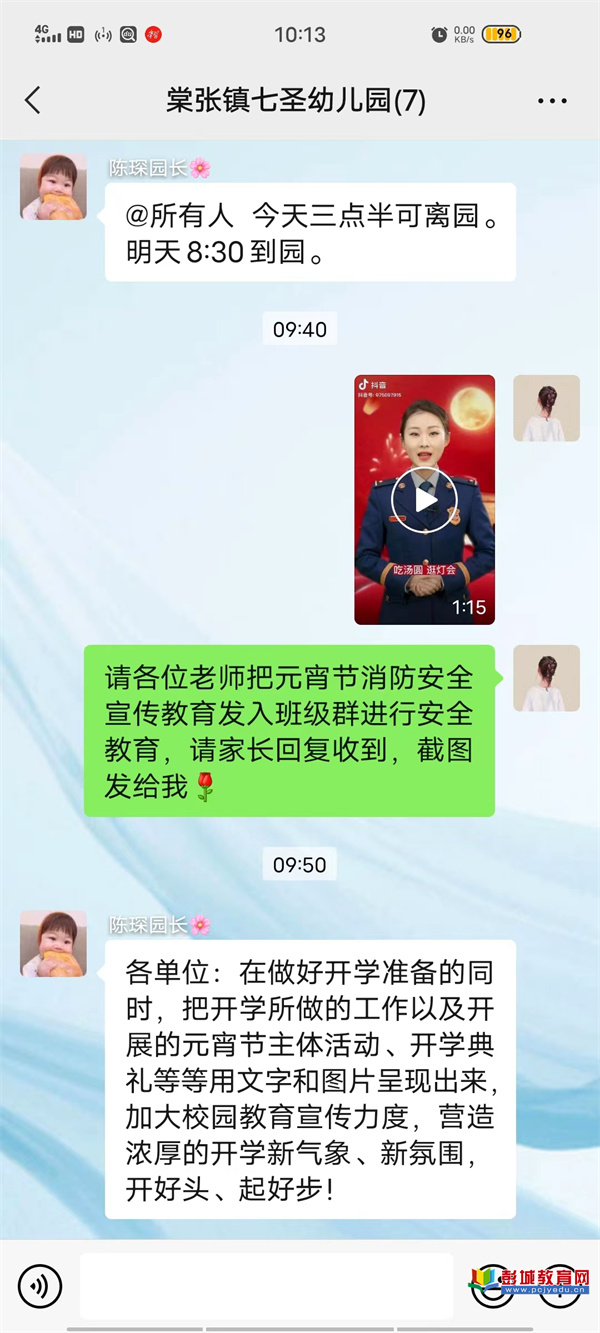Open 陈琛园长's avatar beside the 各单位 message
This screenshot has width=600, height=1333.
pyautogui.click(x=54, y=944)
